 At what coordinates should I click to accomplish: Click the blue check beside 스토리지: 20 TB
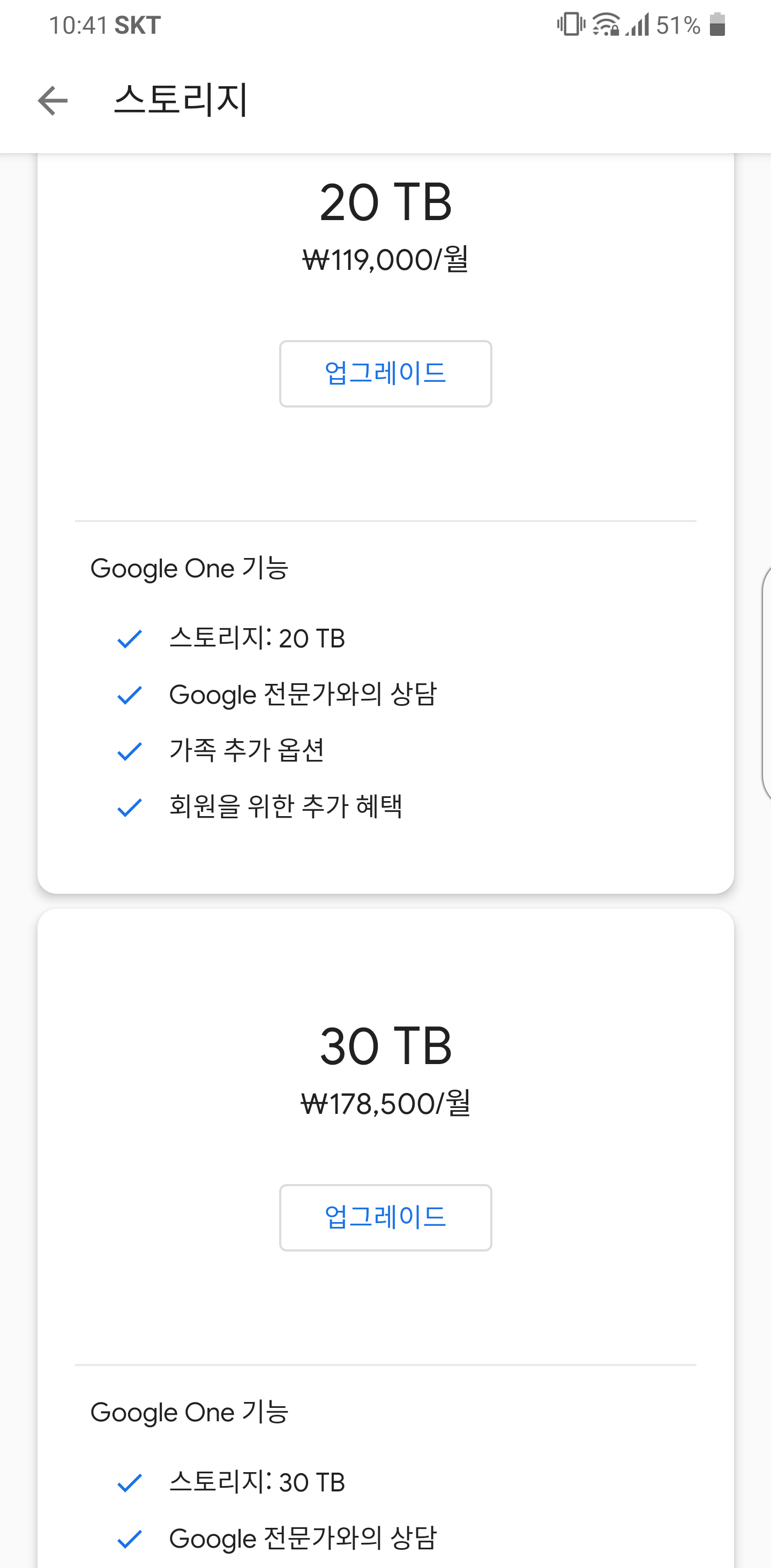tap(129, 638)
